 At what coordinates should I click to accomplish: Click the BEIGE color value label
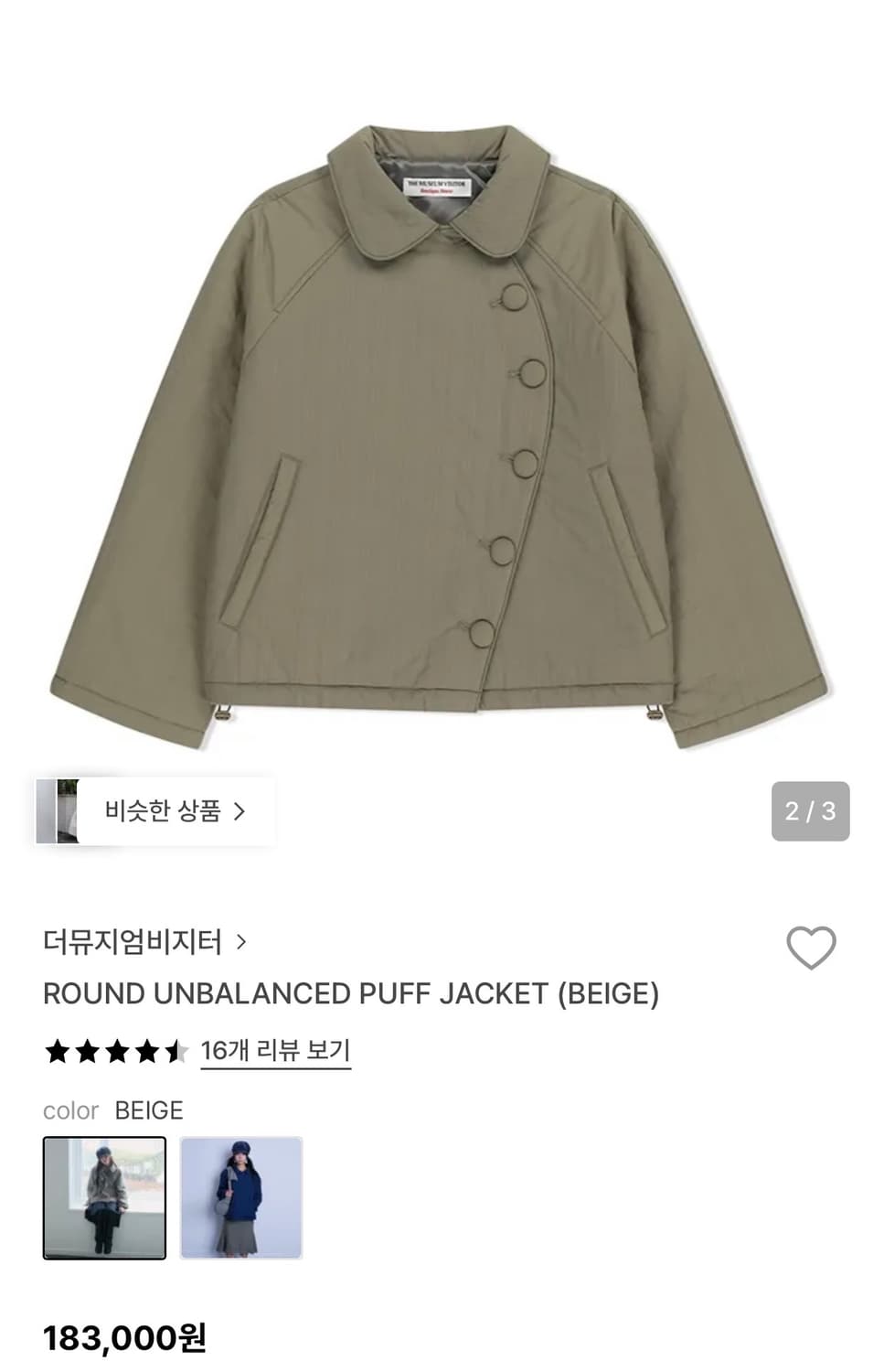pyautogui.click(x=149, y=1110)
